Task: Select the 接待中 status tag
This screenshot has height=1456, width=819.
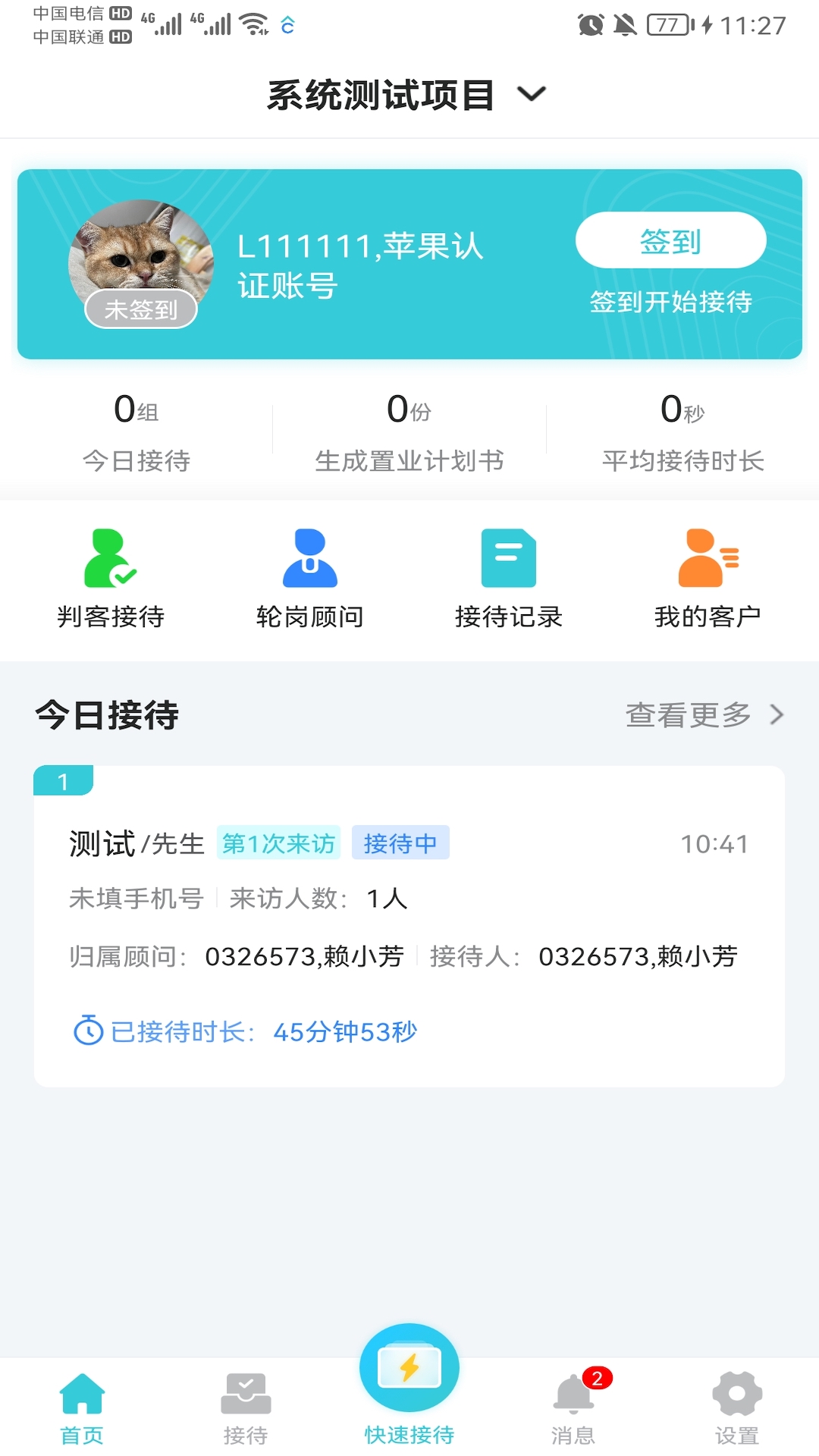Action: tap(401, 843)
